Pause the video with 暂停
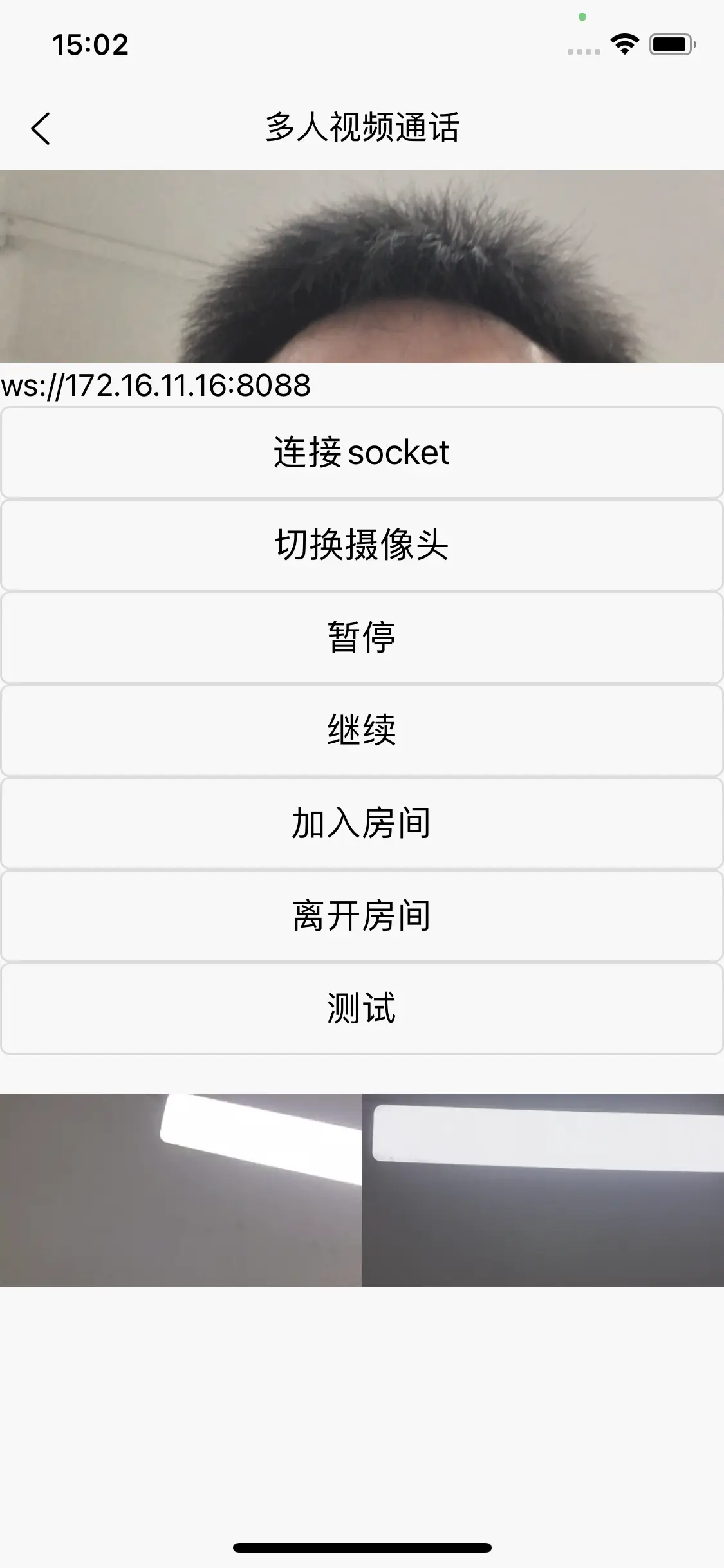 [x=362, y=638]
